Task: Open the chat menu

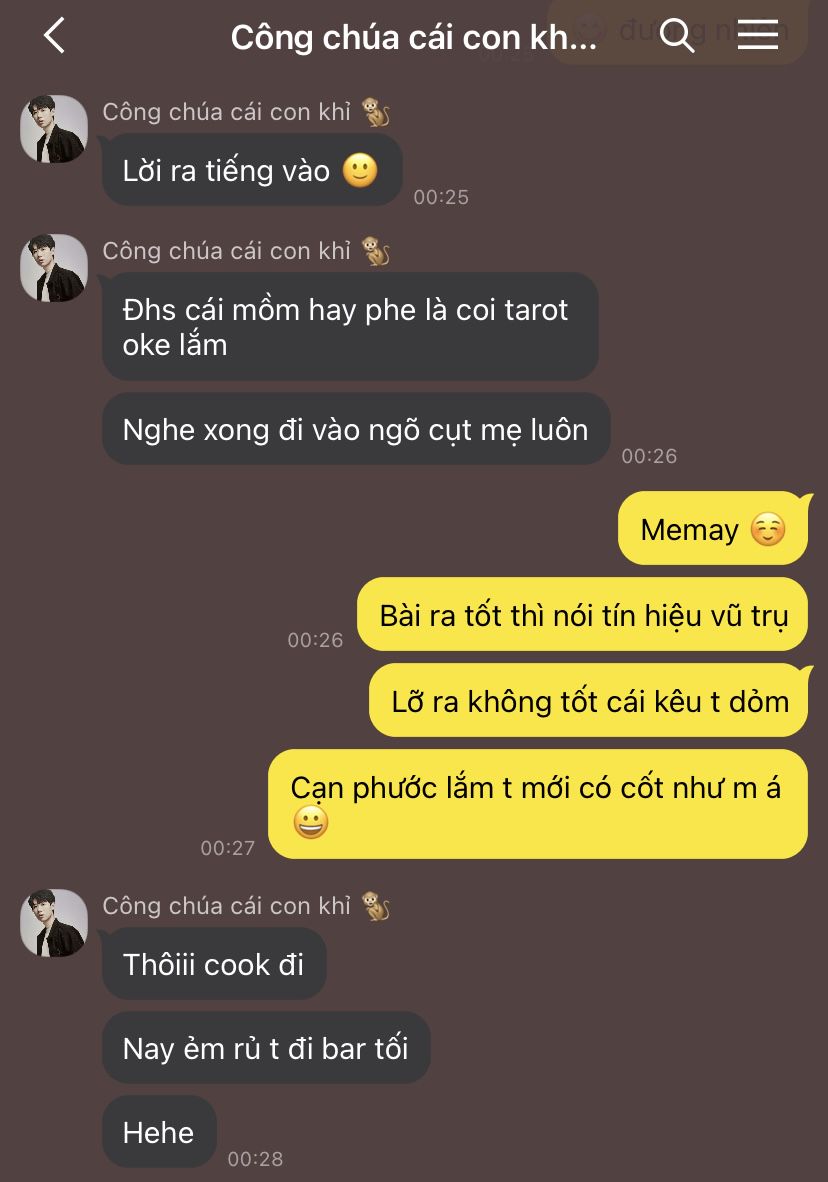Action: (x=757, y=35)
